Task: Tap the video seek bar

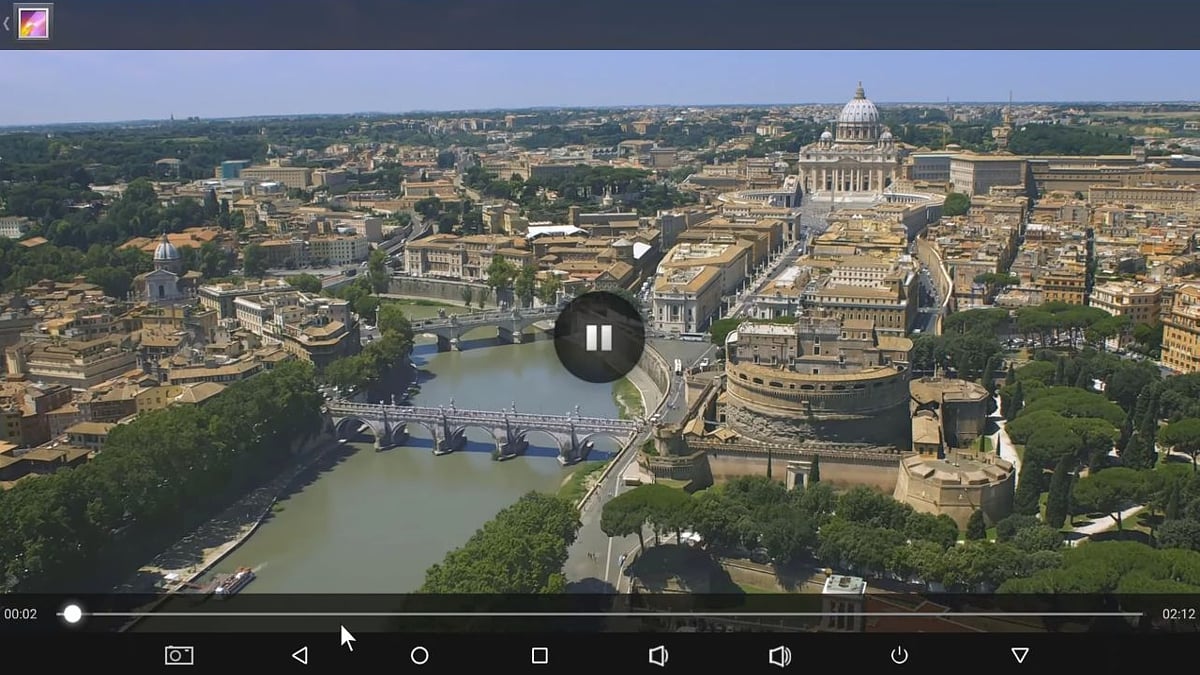Action: coord(600,614)
